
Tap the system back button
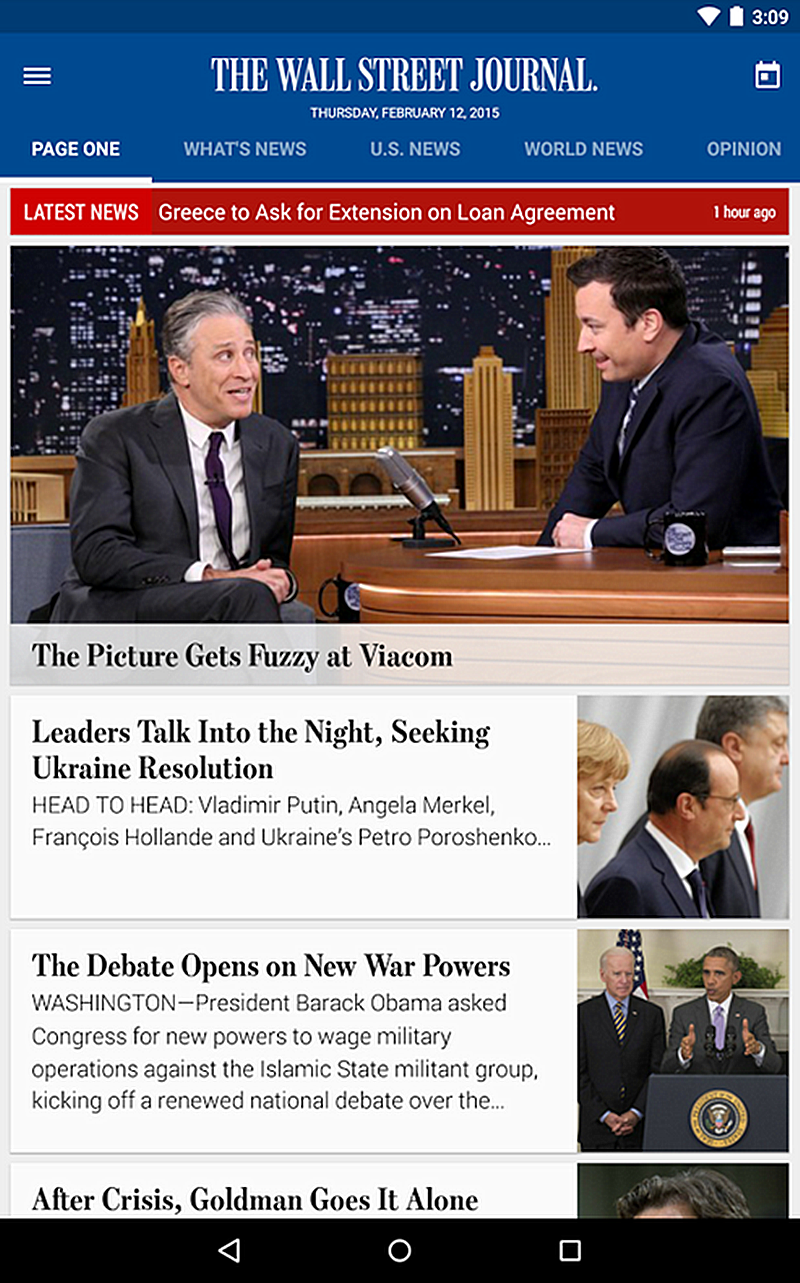pos(229,1250)
